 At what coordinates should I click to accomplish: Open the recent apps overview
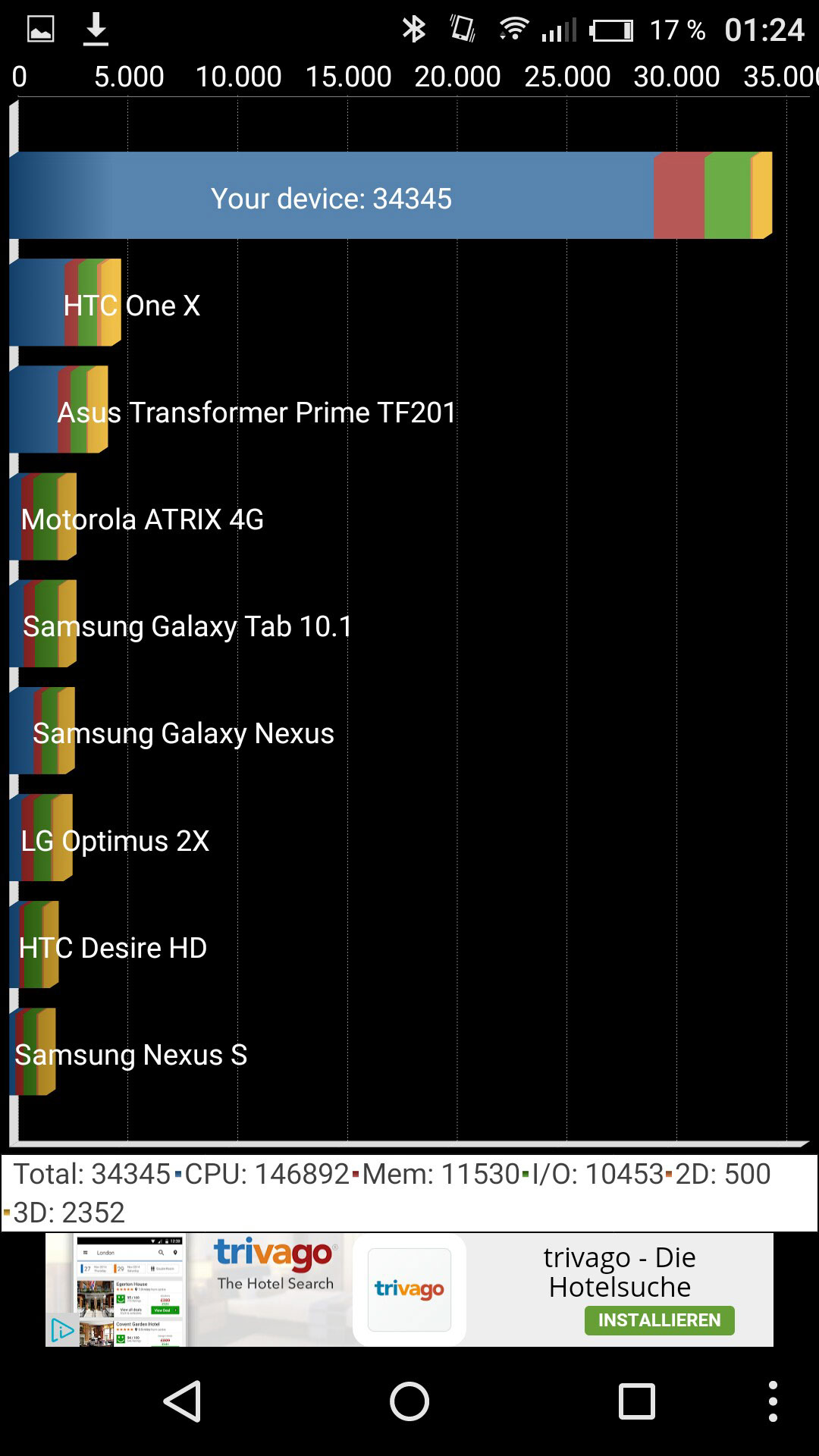point(637,1401)
